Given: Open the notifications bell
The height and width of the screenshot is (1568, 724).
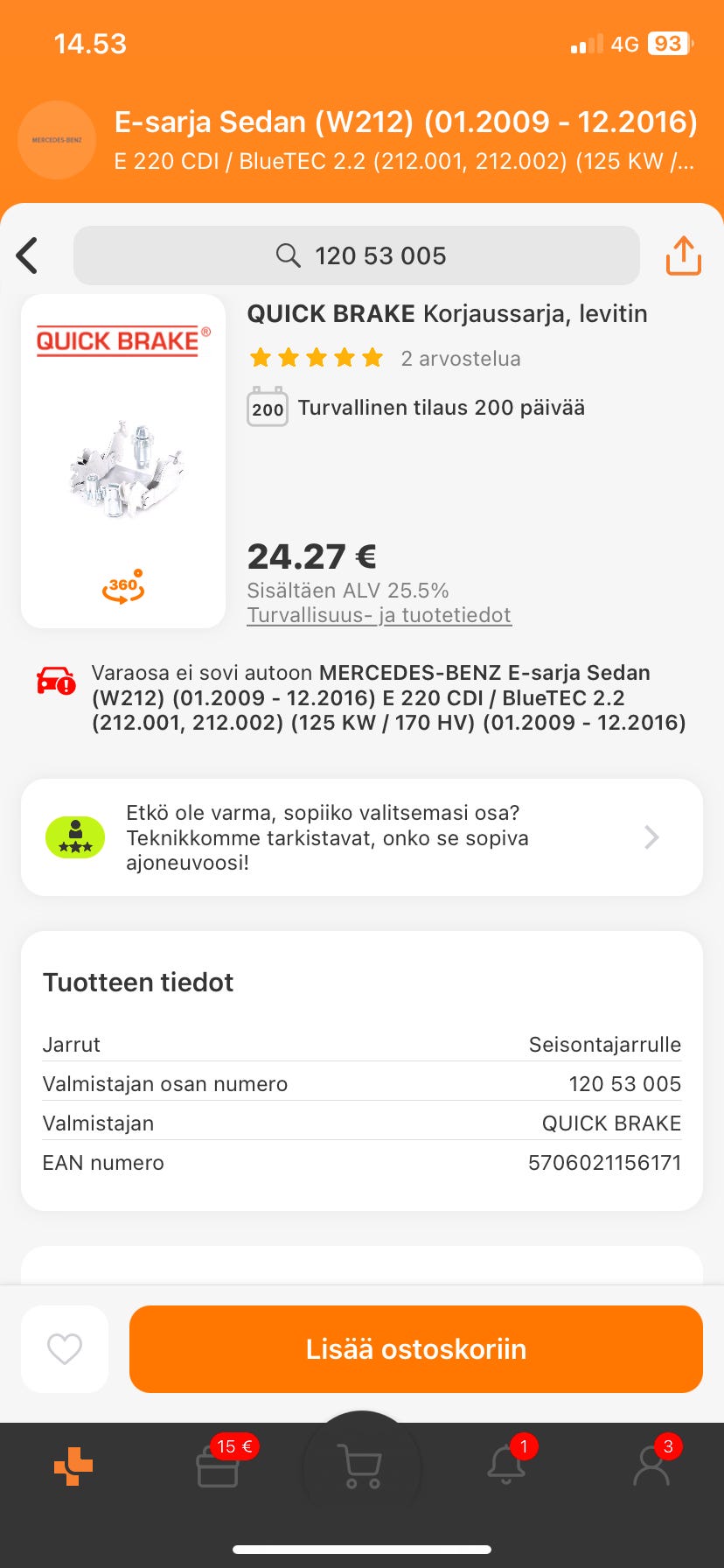Looking at the screenshot, I should coord(506,1466).
